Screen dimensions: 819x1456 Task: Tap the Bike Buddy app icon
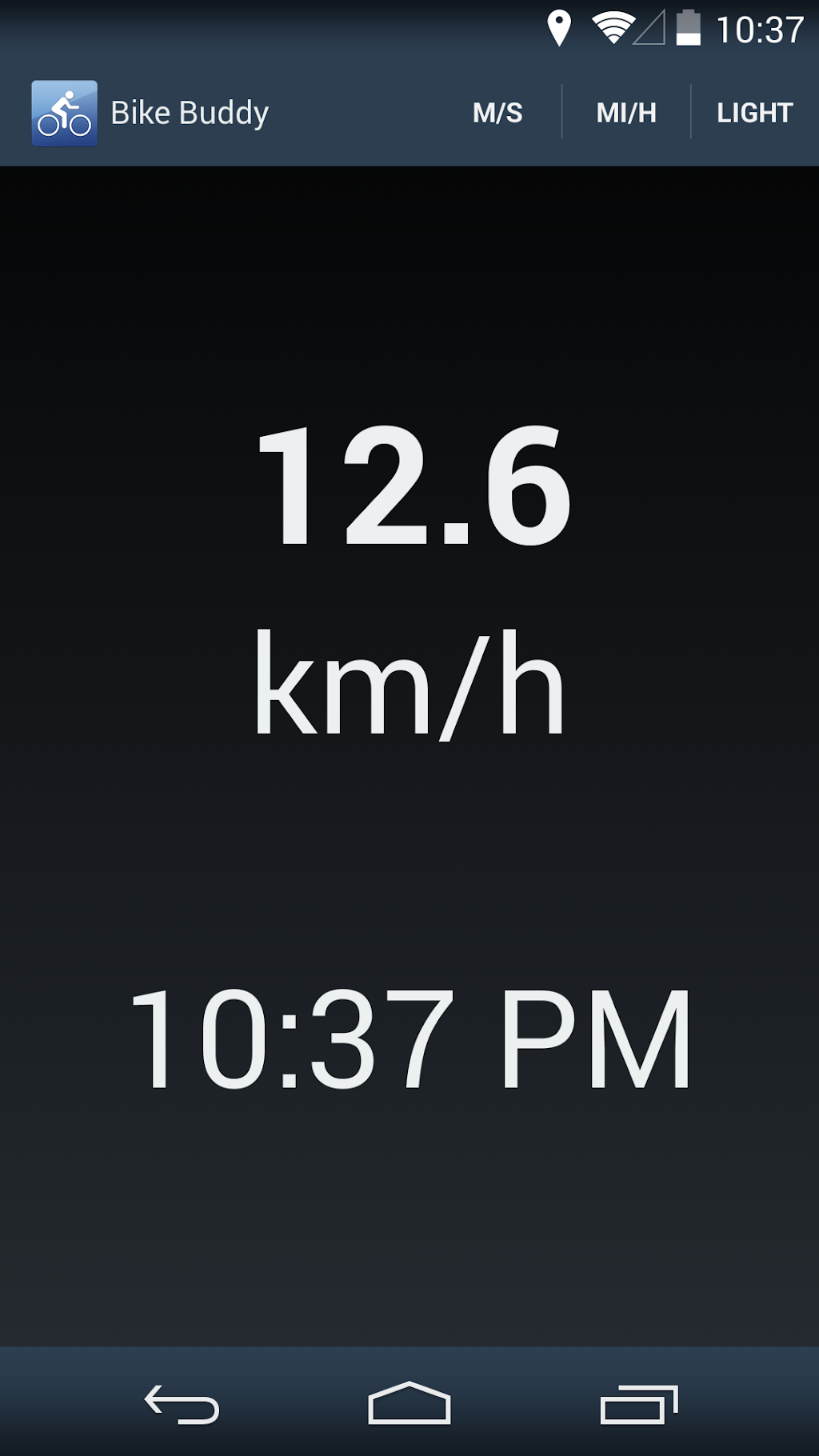coord(64,113)
